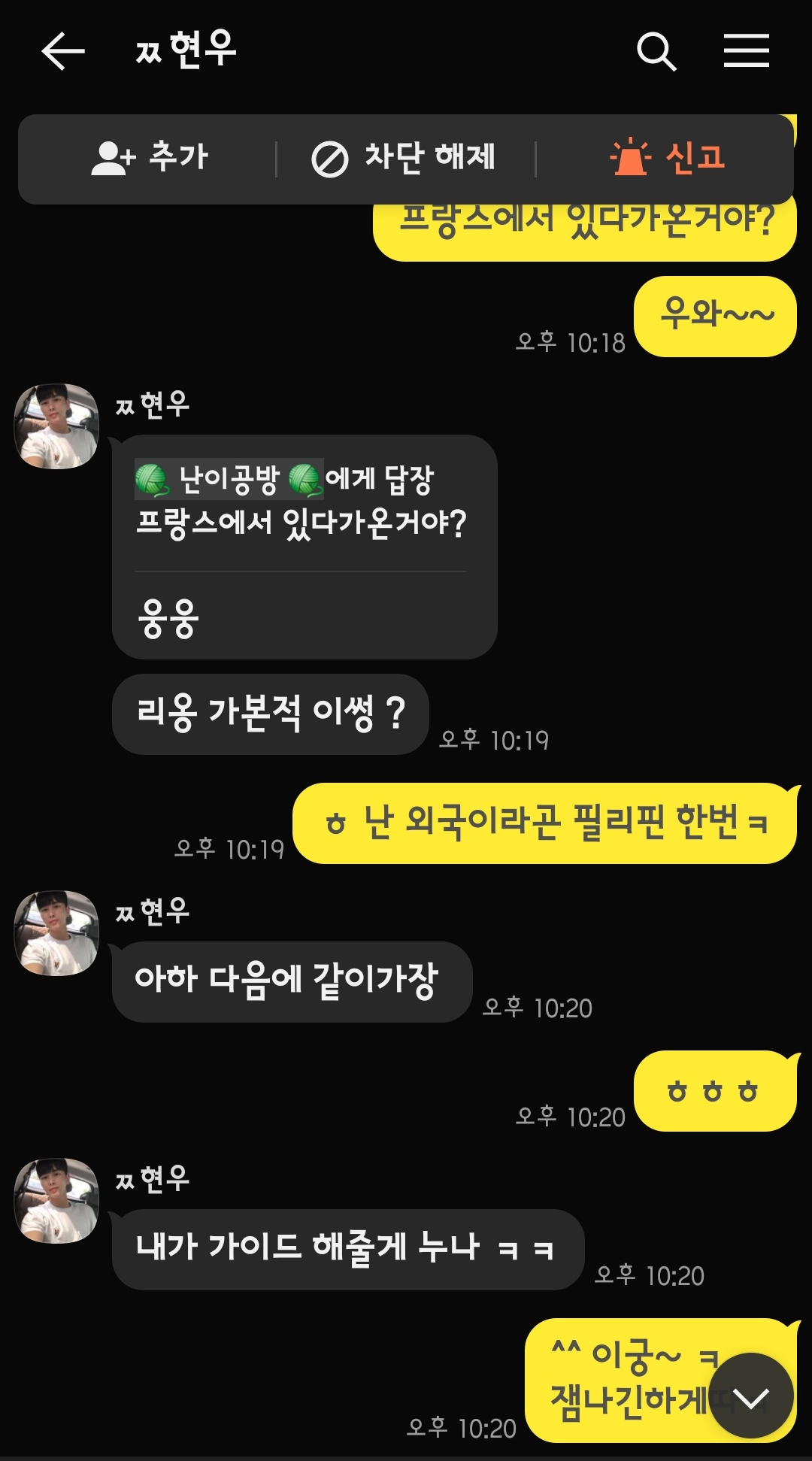Search within this chat

656,51
